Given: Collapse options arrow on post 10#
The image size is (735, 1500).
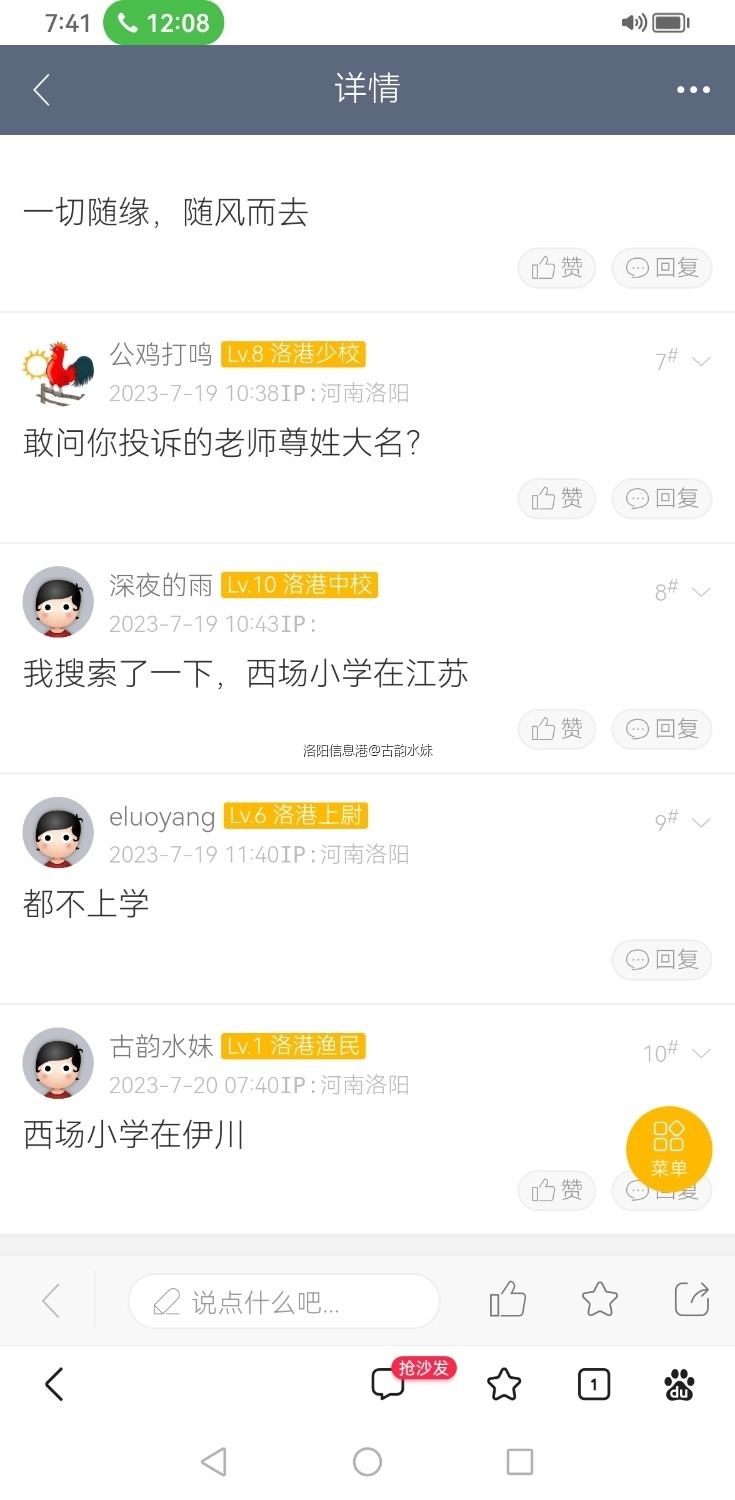Looking at the screenshot, I should click(x=702, y=1052).
